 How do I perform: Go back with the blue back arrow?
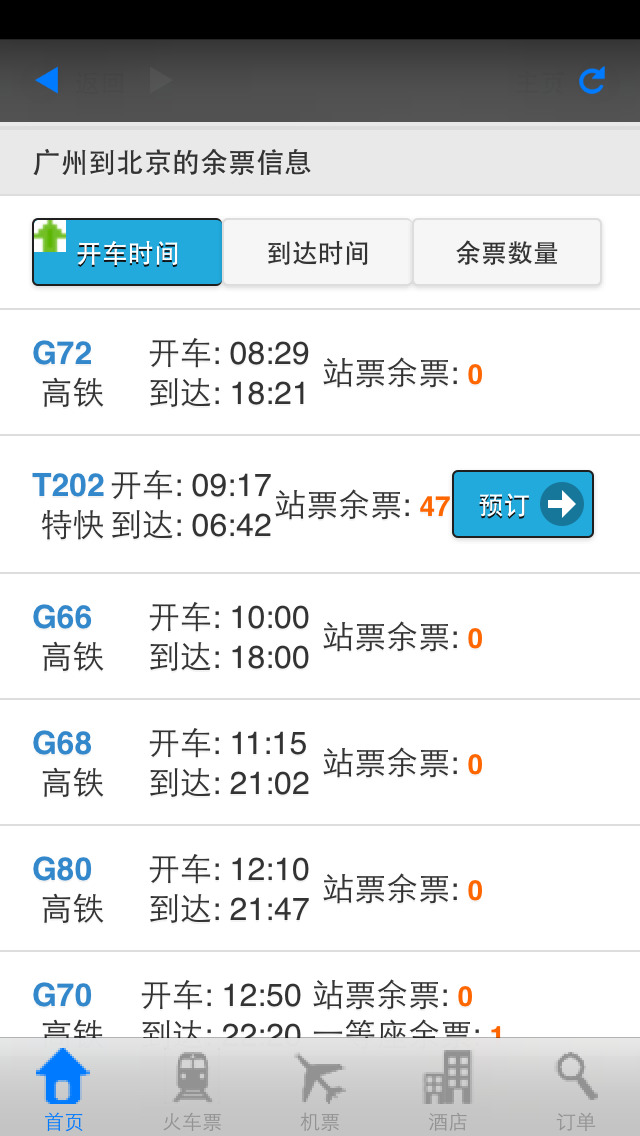[x=47, y=80]
